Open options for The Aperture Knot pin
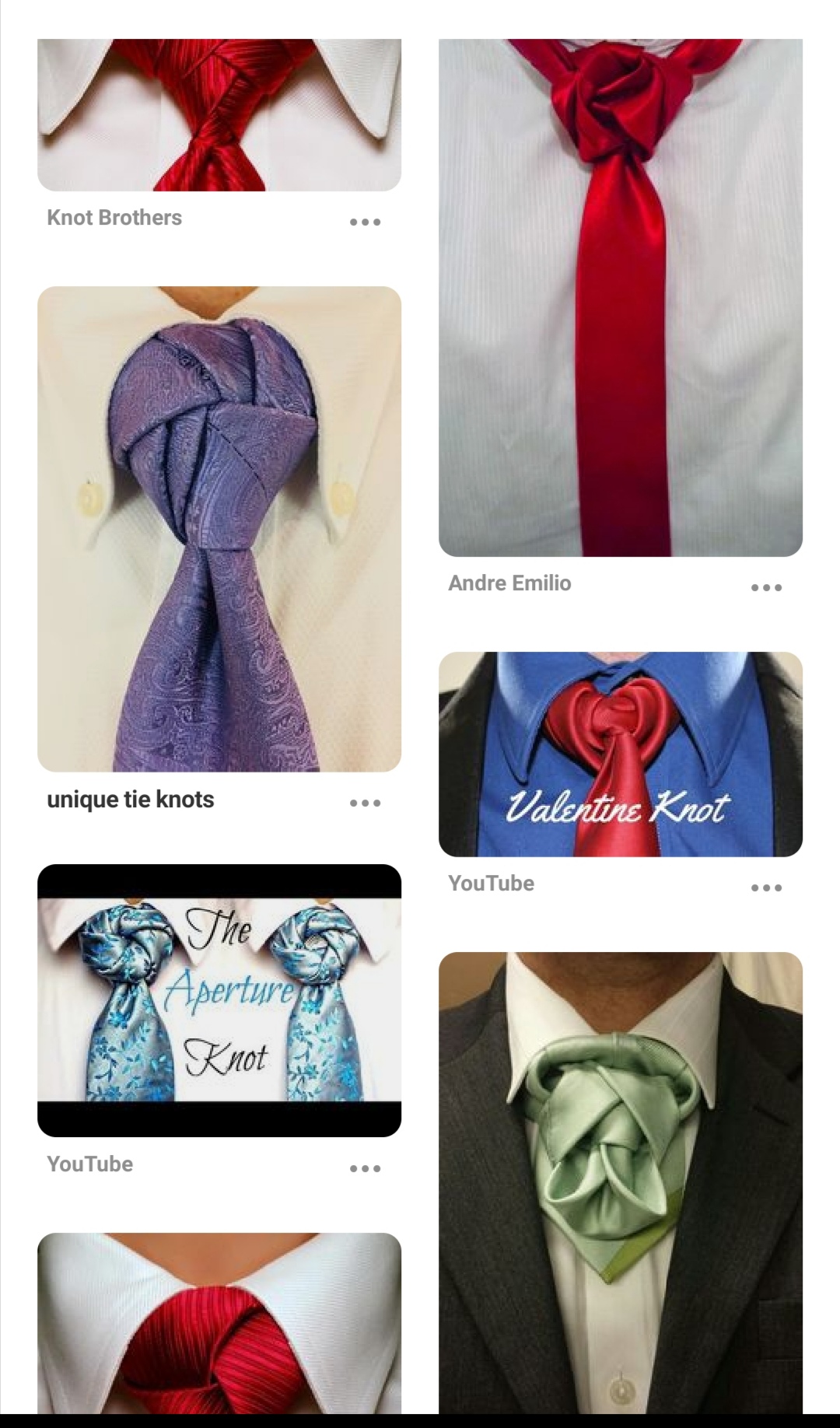Screen dimensions: 840x1428 pyautogui.click(x=365, y=1168)
